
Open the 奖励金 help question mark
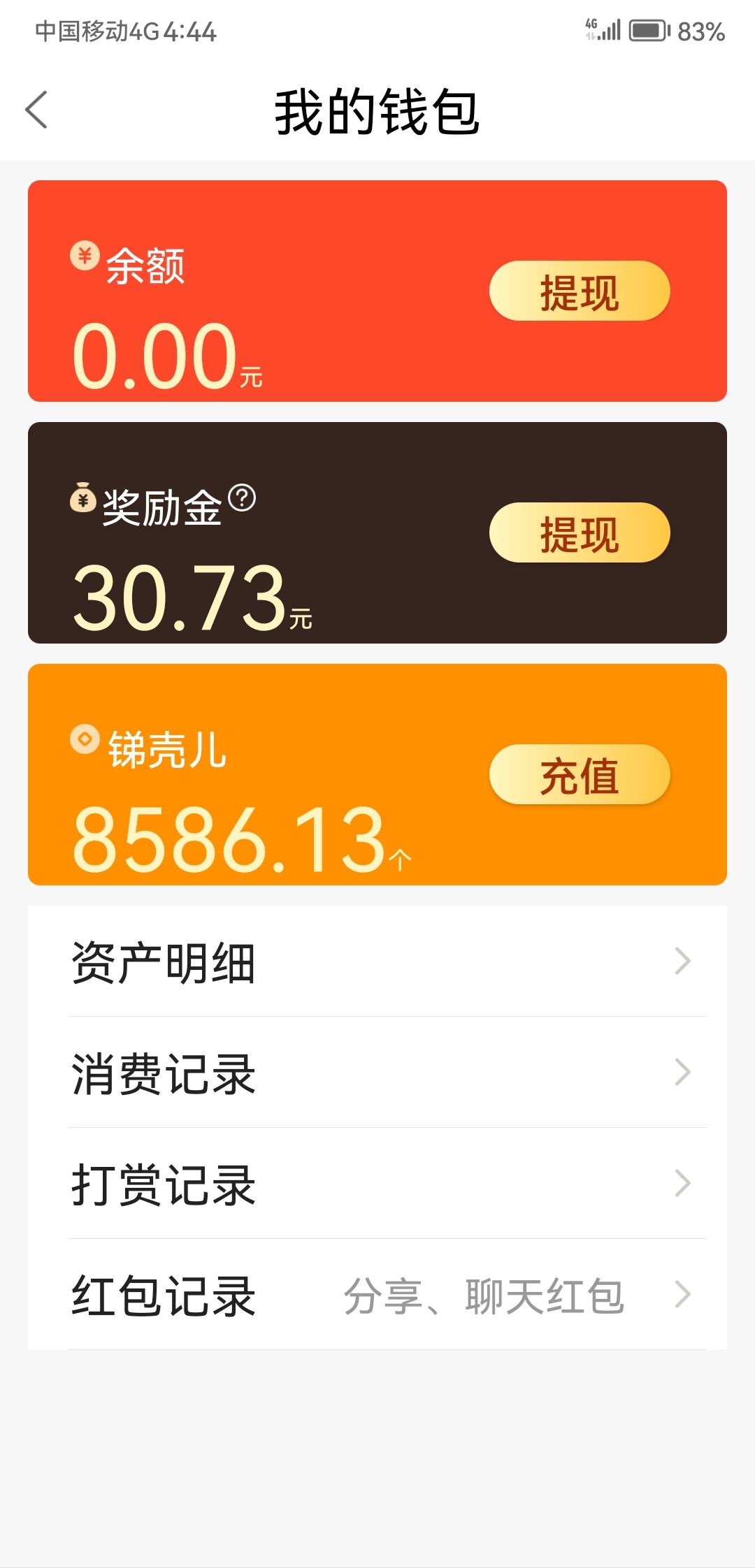pyautogui.click(x=242, y=498)
